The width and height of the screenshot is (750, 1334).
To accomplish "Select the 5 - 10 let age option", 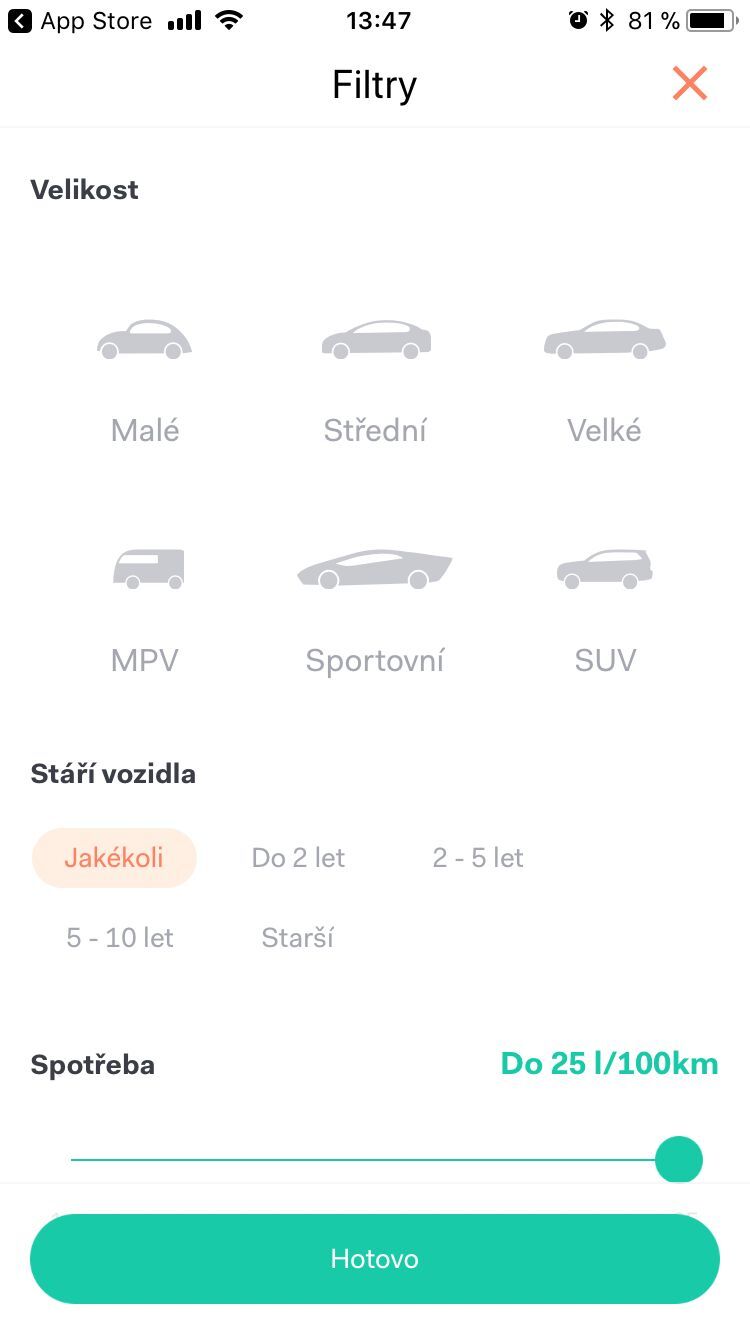I will point(119,937).
